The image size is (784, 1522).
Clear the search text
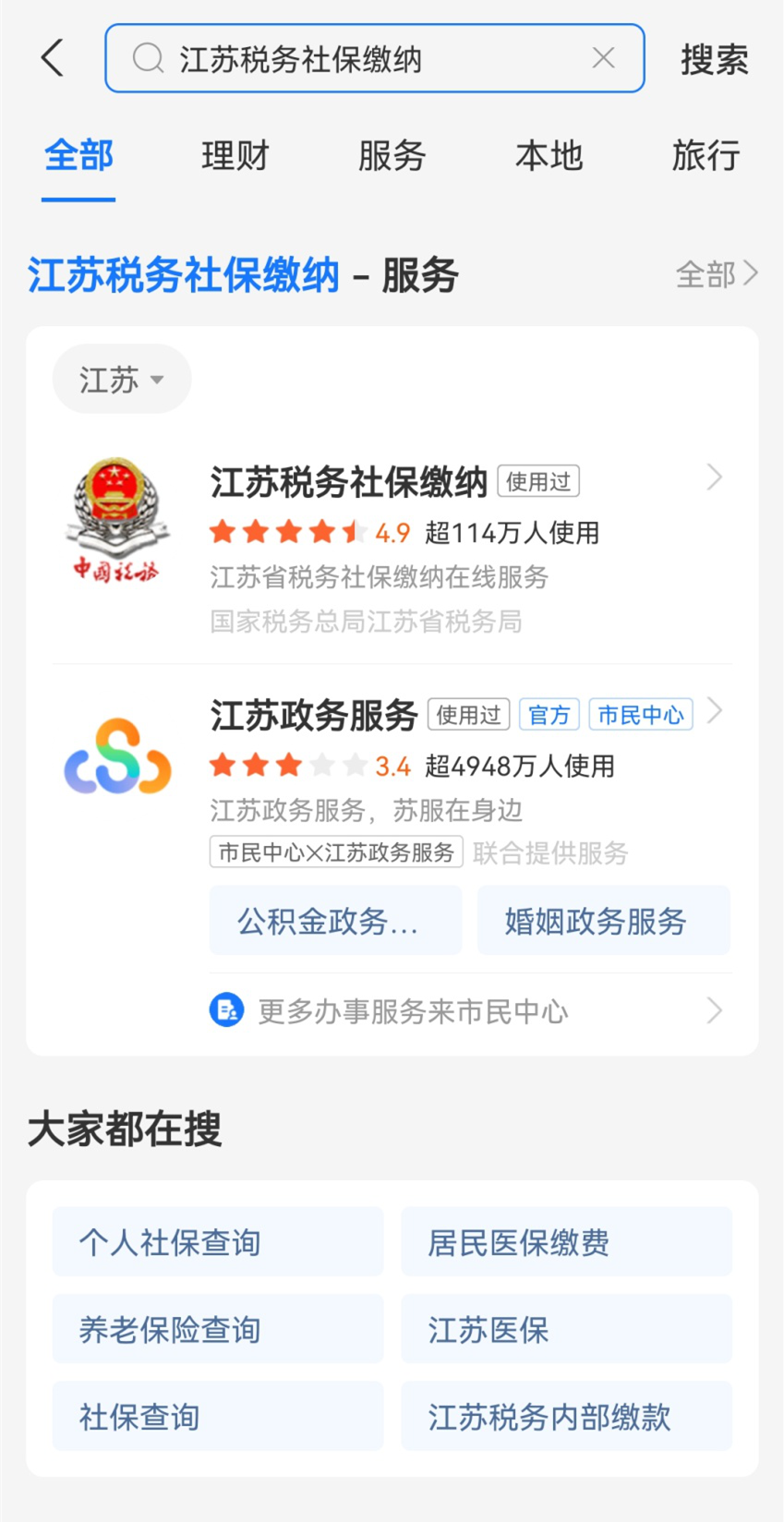pyautogui.click(x=603, y=58)
